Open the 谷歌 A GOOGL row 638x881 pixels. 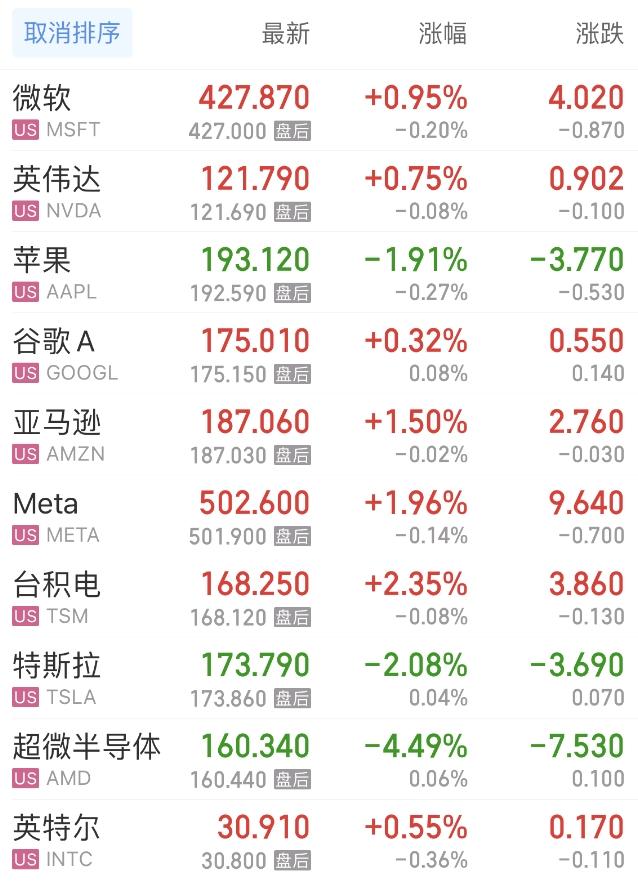point(319,354)
